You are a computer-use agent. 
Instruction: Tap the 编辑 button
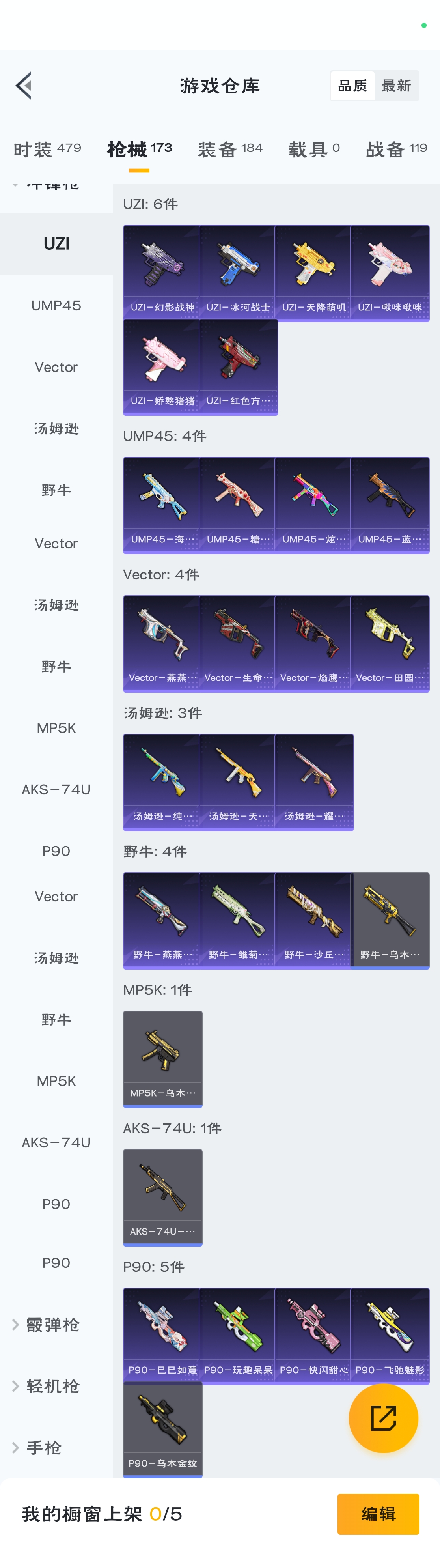coord(378,1513)
